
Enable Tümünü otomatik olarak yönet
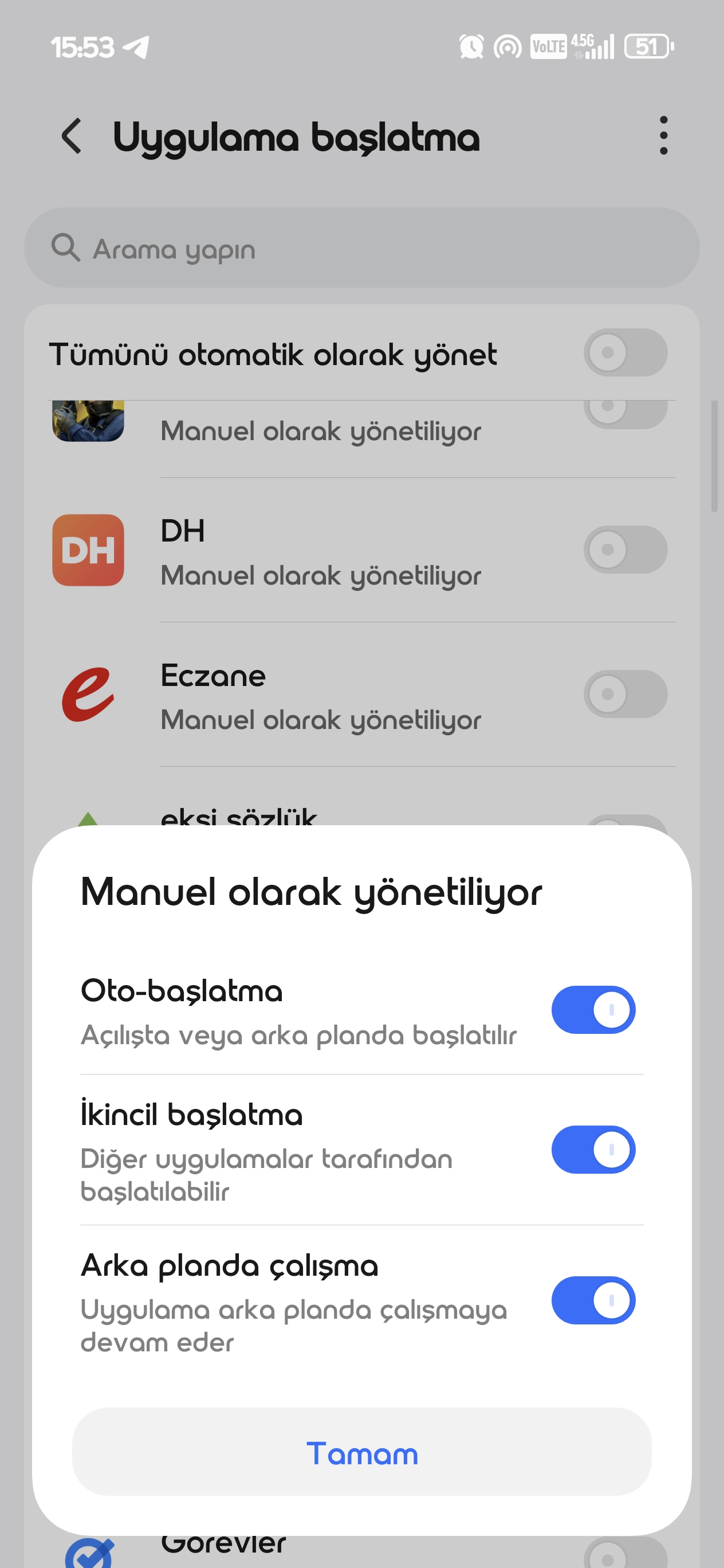point(625,352)
